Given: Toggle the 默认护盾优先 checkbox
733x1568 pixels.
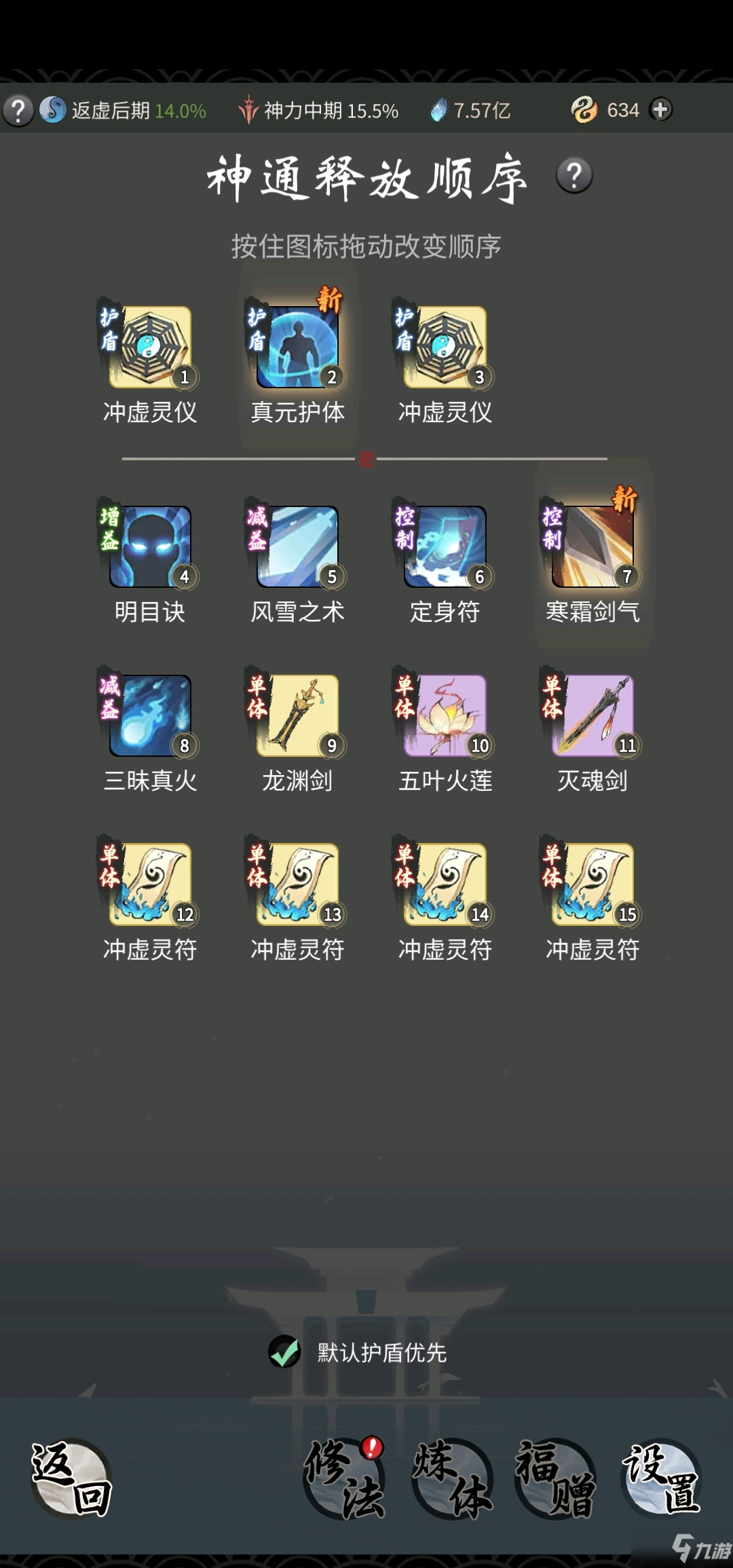Looking at the screenshot, I should coord(285,1353).
